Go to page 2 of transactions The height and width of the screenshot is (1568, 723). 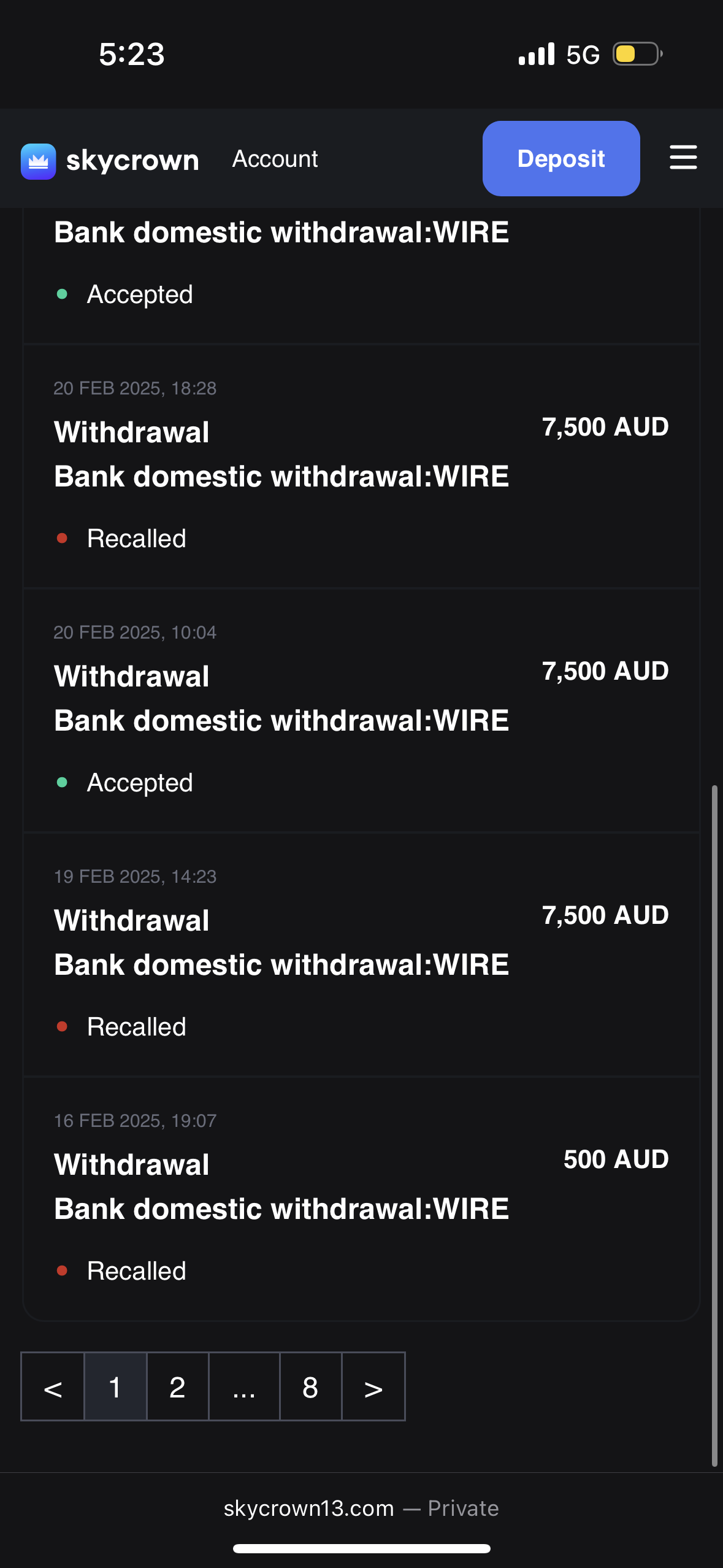pyautogui.click(x=177, y=1386)
